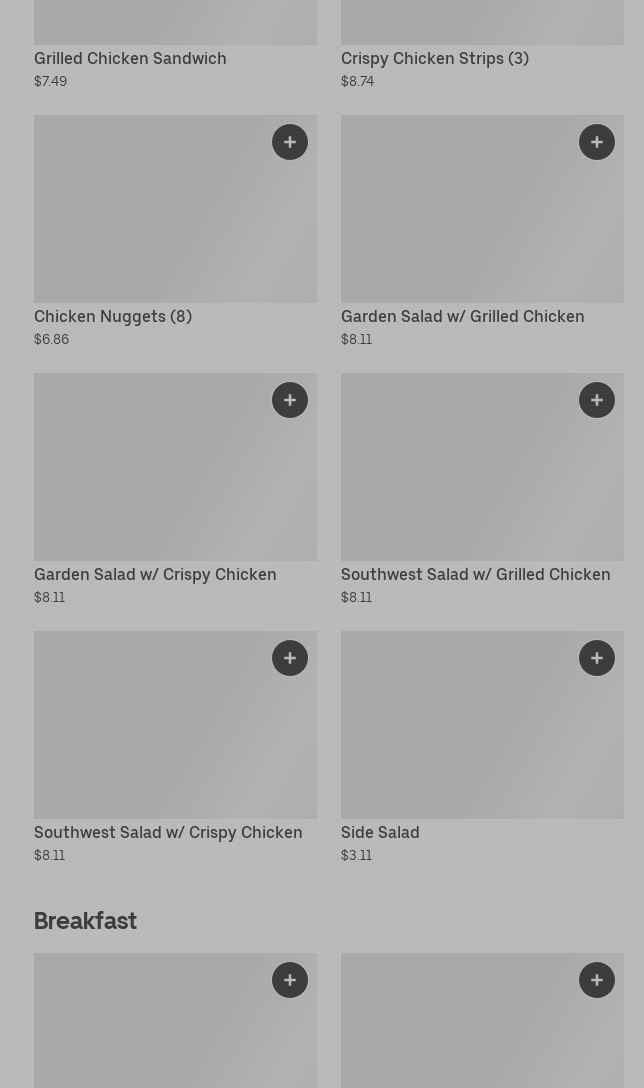Add Chicken Nuggets (8) to cart

[x=290, y=142]
